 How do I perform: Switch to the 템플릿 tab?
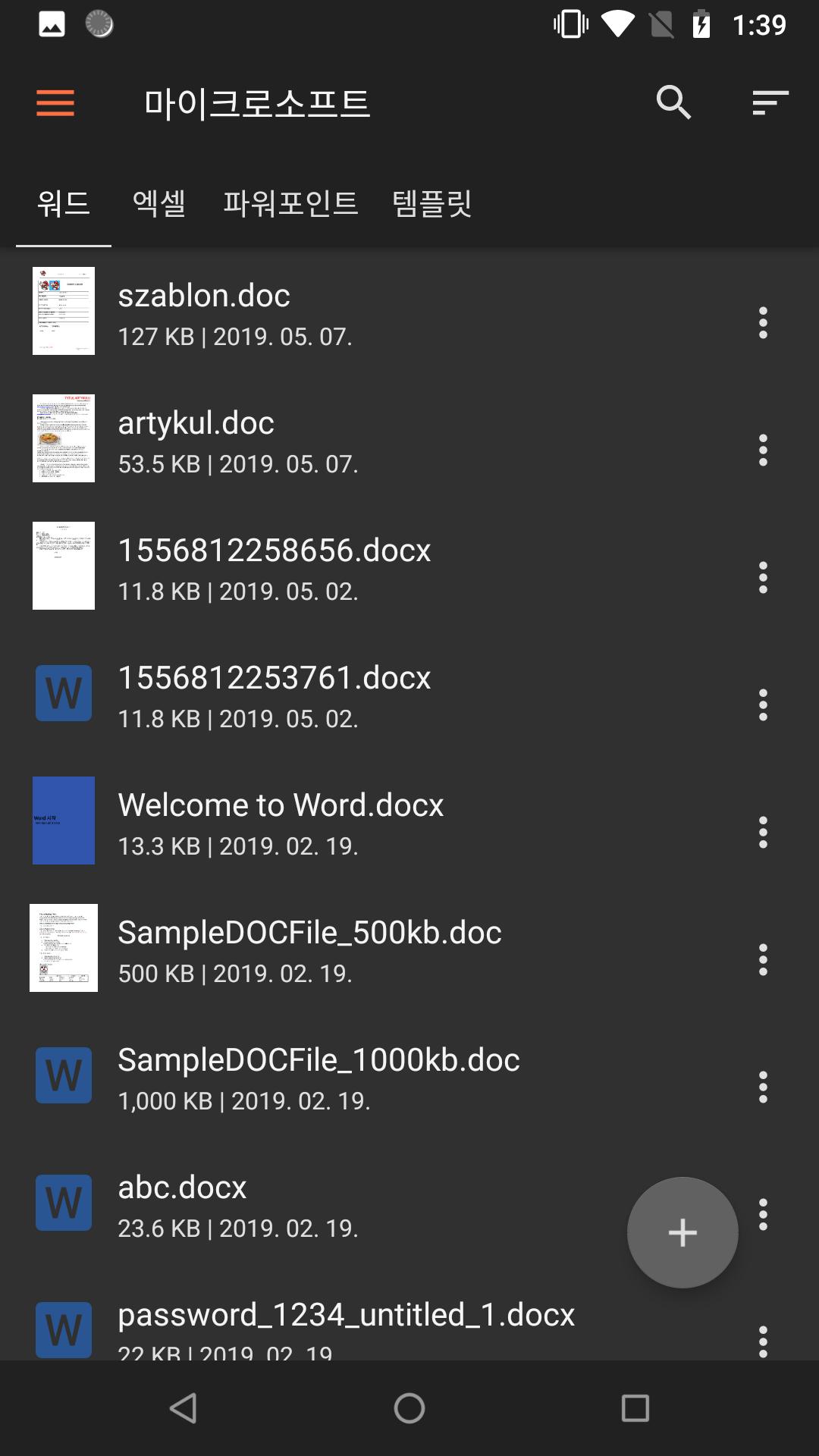click(x=432, y=203)
